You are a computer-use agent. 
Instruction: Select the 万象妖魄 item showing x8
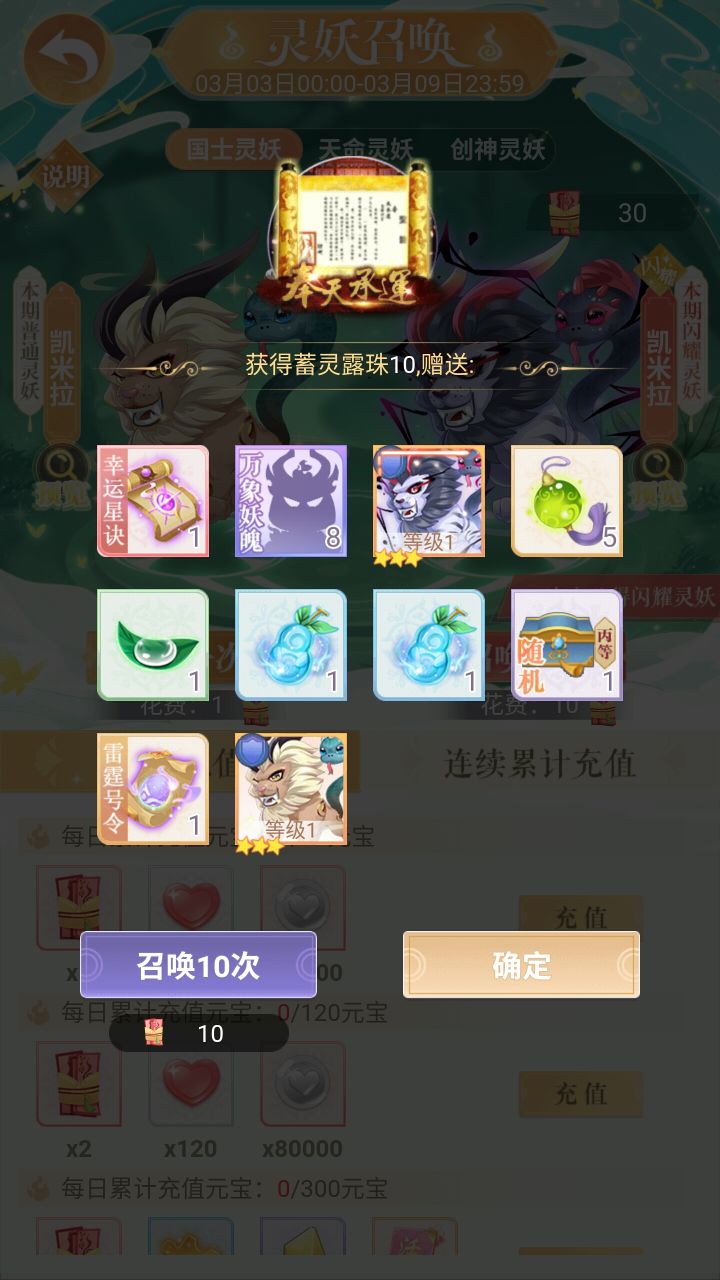coord(288,500)
